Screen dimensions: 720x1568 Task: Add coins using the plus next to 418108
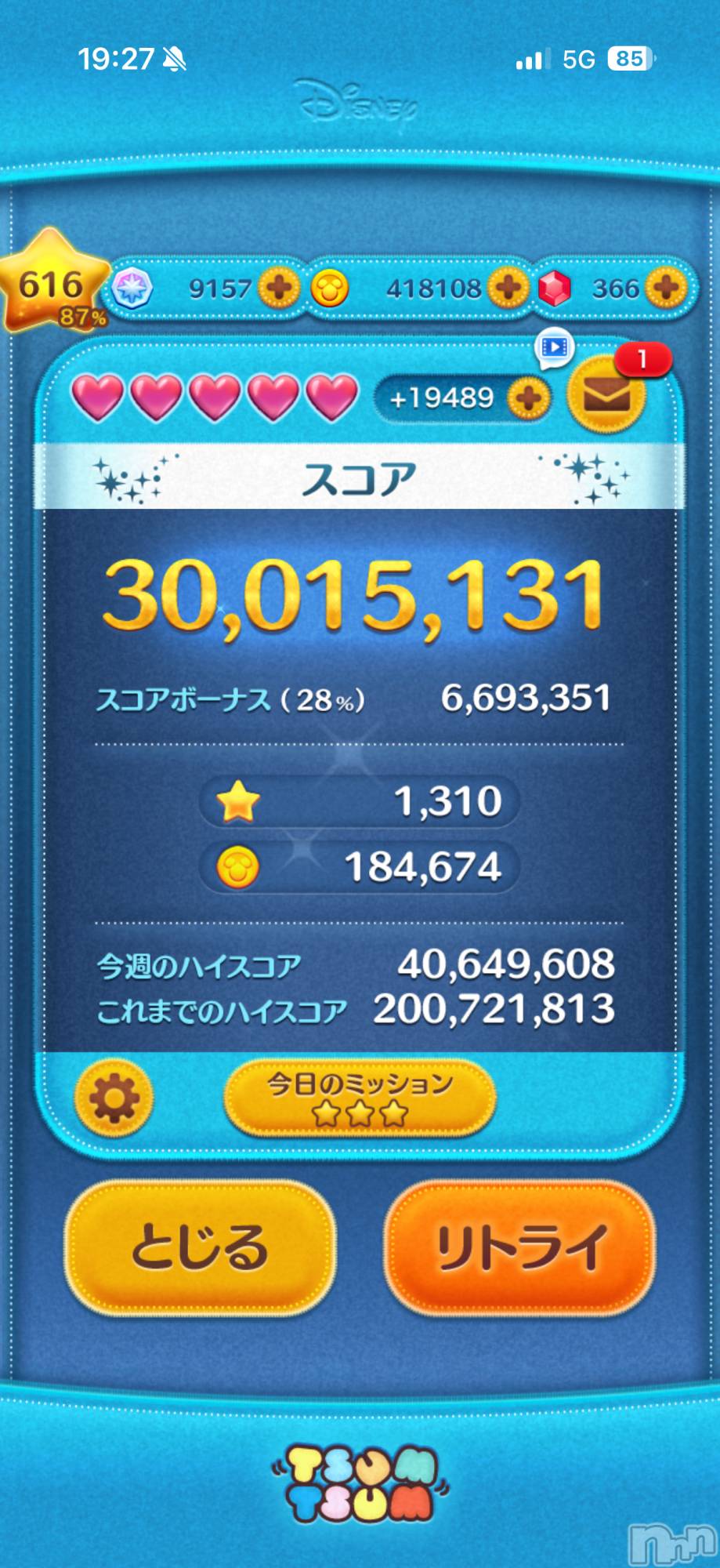(x=508, y=288)
